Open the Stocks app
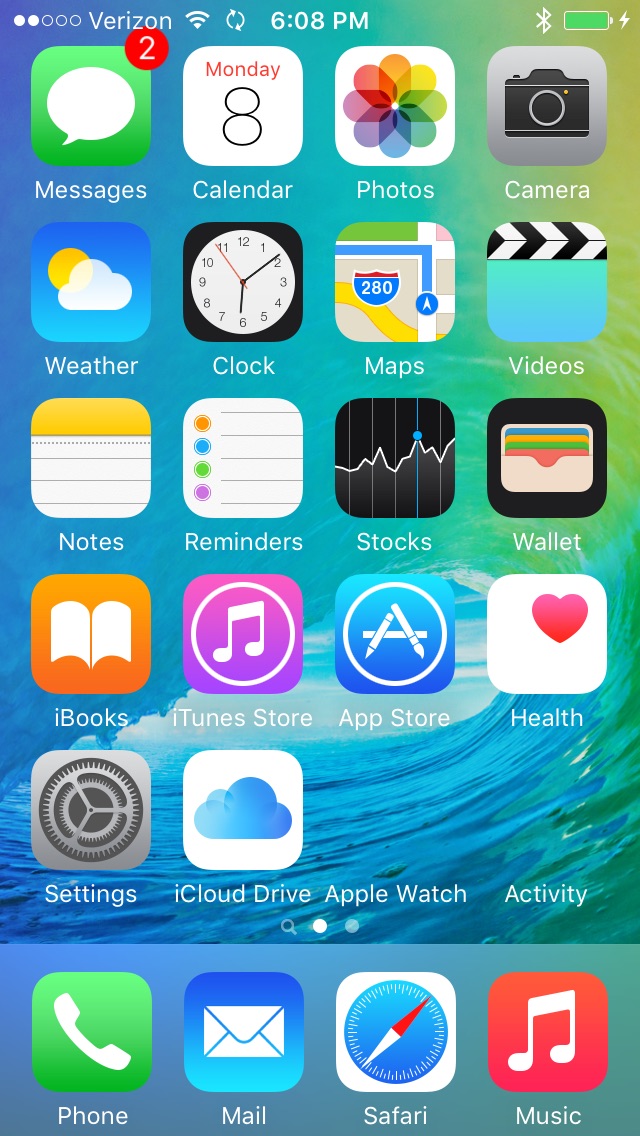The width and height of the screenshot is (640, 1136). [395, 458]
